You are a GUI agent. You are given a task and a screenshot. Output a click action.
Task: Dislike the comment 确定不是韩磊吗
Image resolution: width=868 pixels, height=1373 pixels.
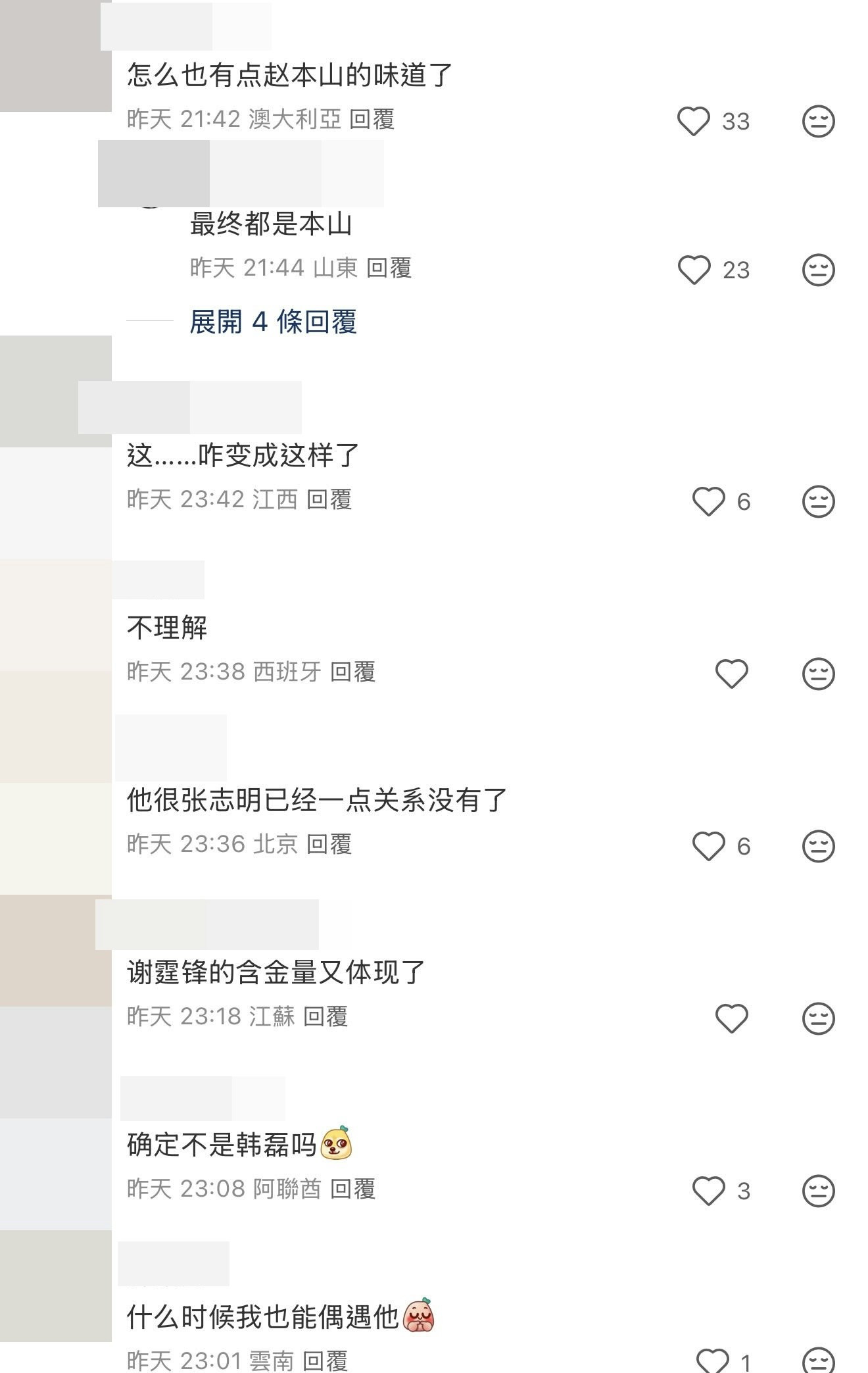click(818, 1191)
